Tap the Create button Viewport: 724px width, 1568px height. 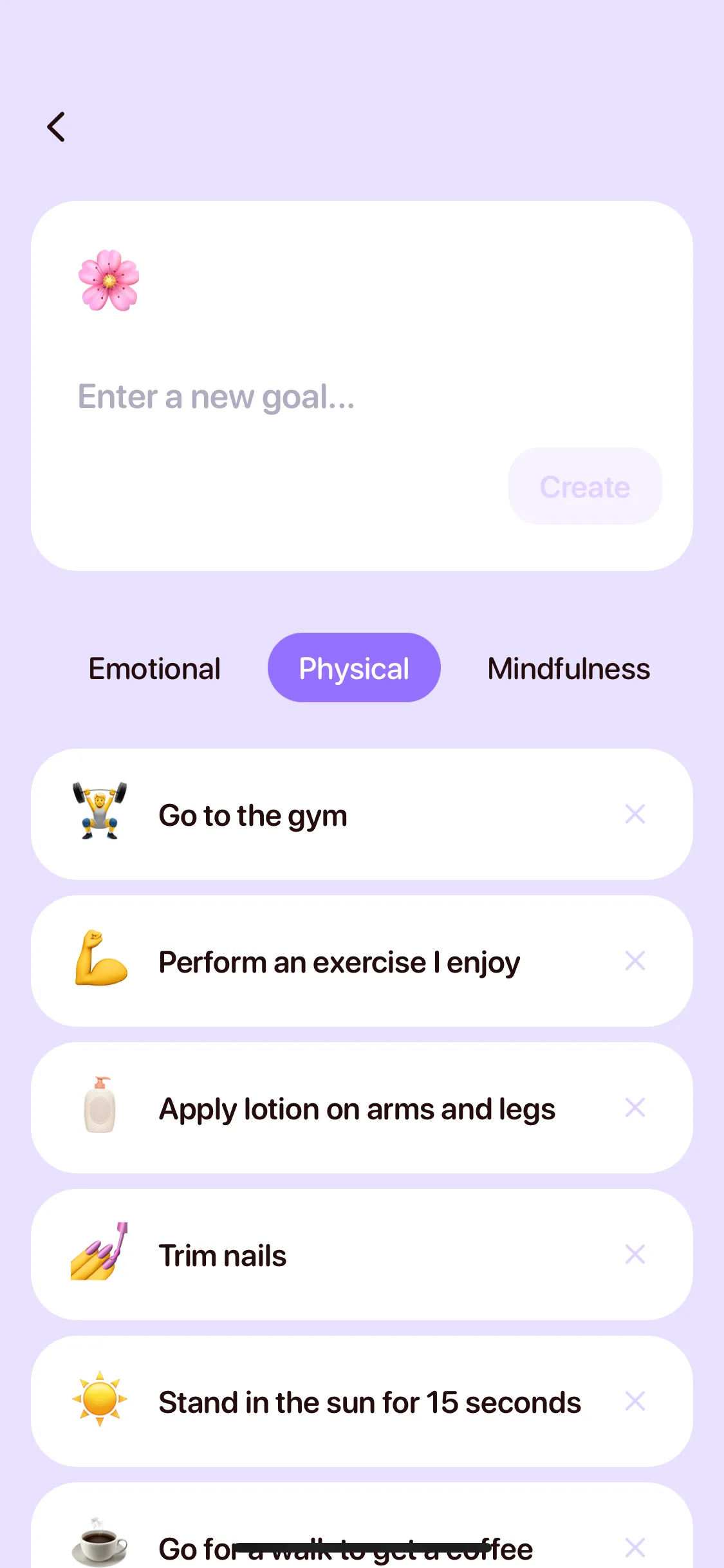coord(584,487)
